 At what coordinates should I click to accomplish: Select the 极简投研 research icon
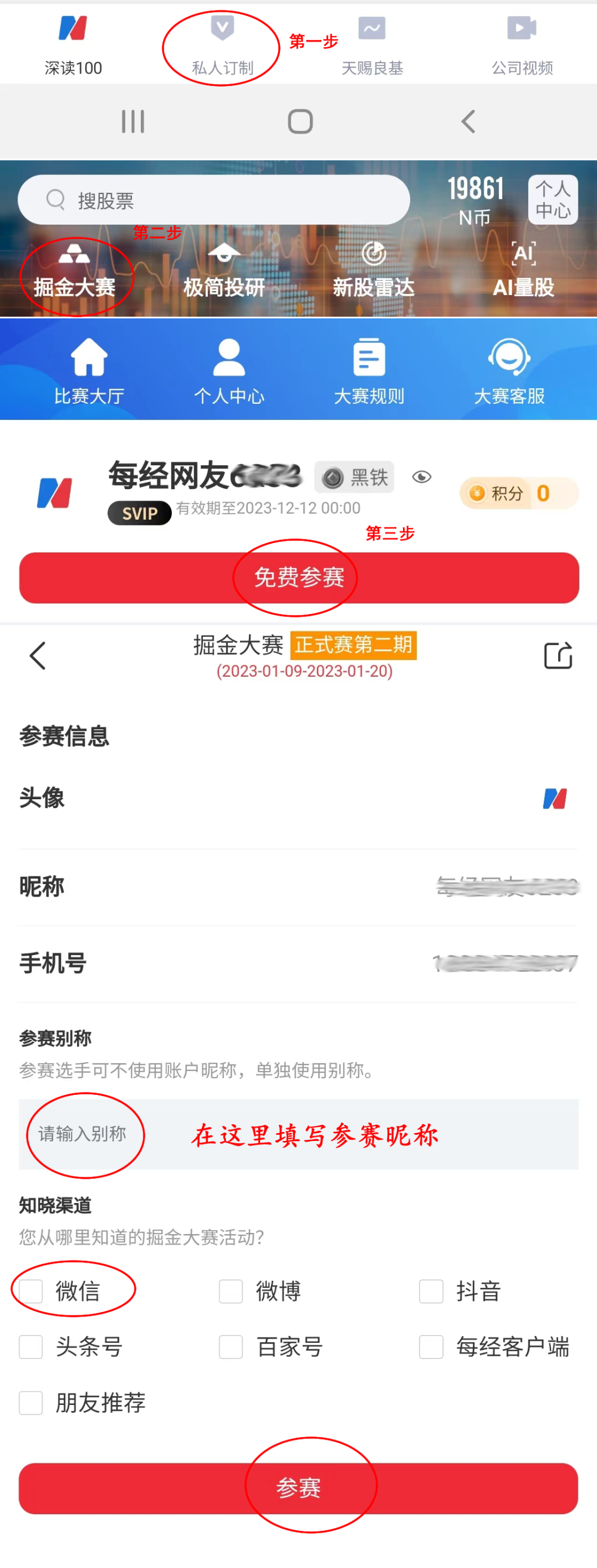coord(225,268)
